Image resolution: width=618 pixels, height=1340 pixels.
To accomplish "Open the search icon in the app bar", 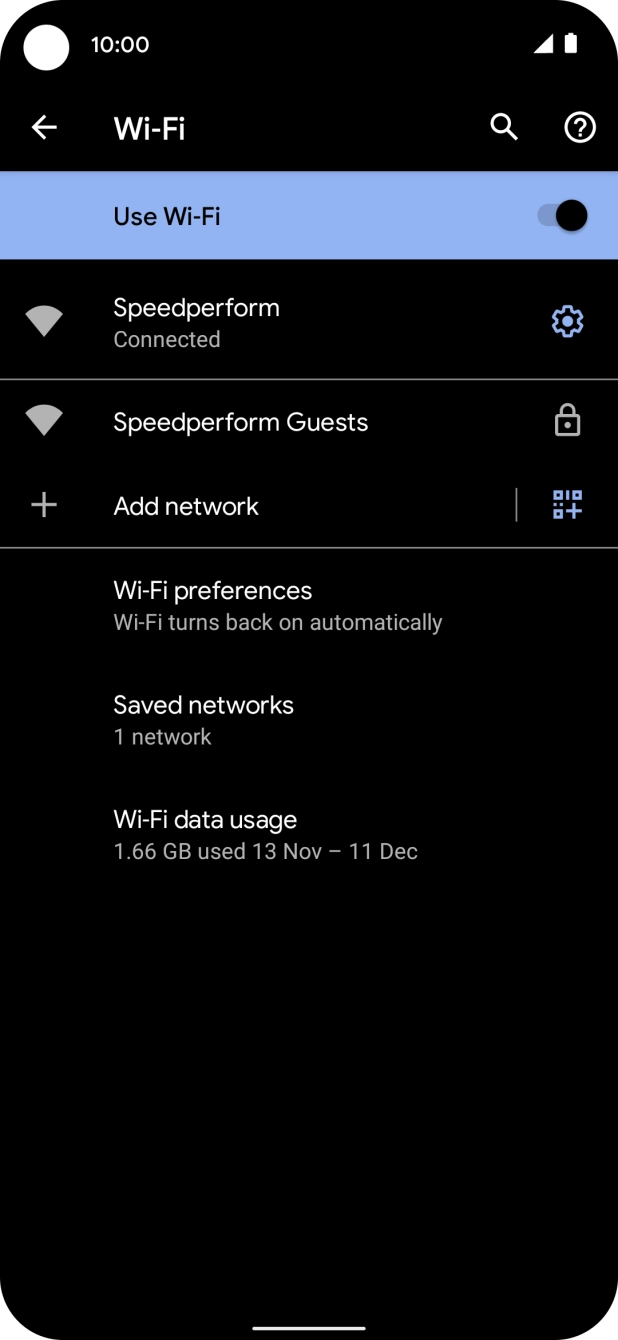I will coord(504,127).
